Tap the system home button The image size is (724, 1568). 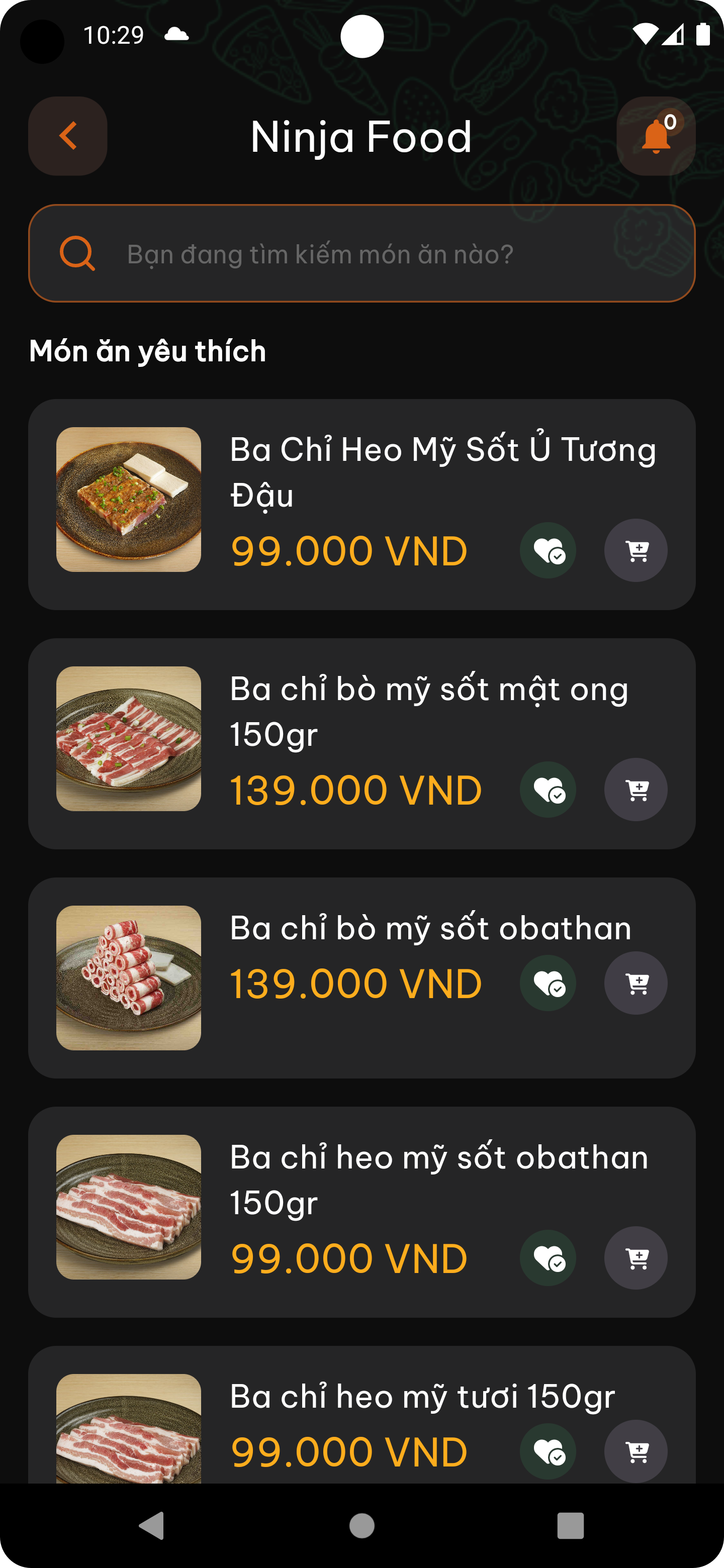coord(361,1525)
